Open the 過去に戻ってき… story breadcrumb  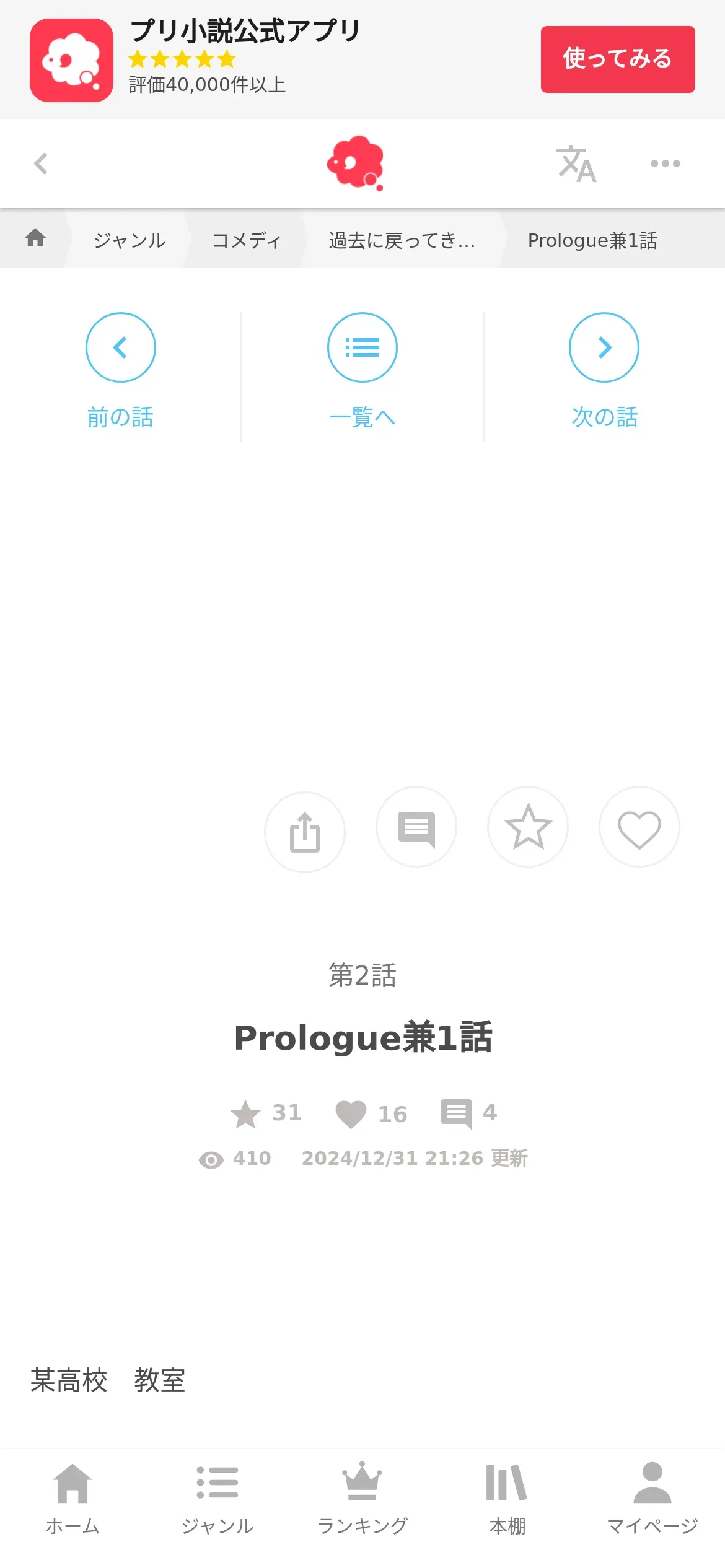pyautogui.click(x=402, y=240)
